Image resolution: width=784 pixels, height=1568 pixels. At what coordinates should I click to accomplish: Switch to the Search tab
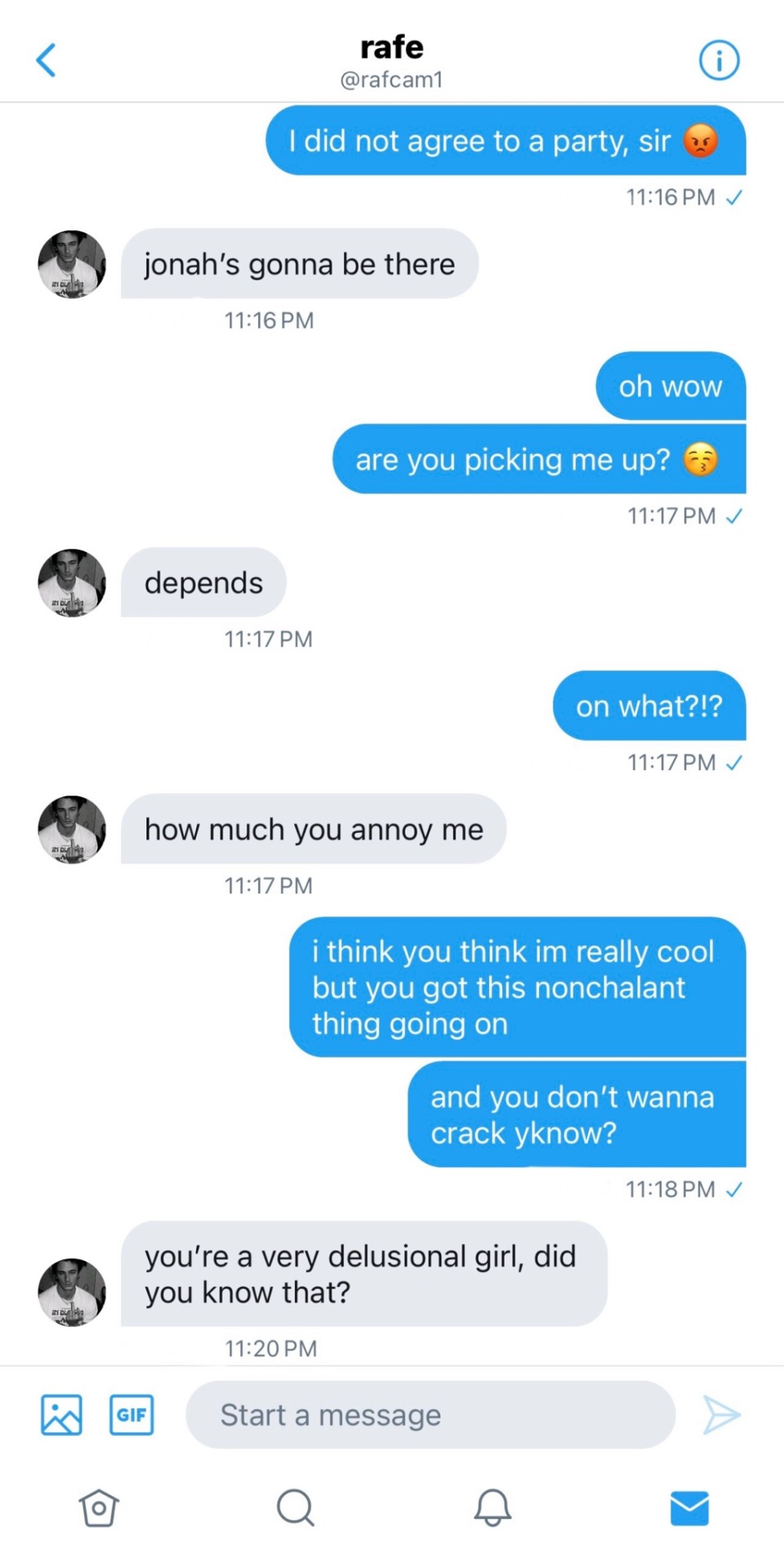(295, 1508)
